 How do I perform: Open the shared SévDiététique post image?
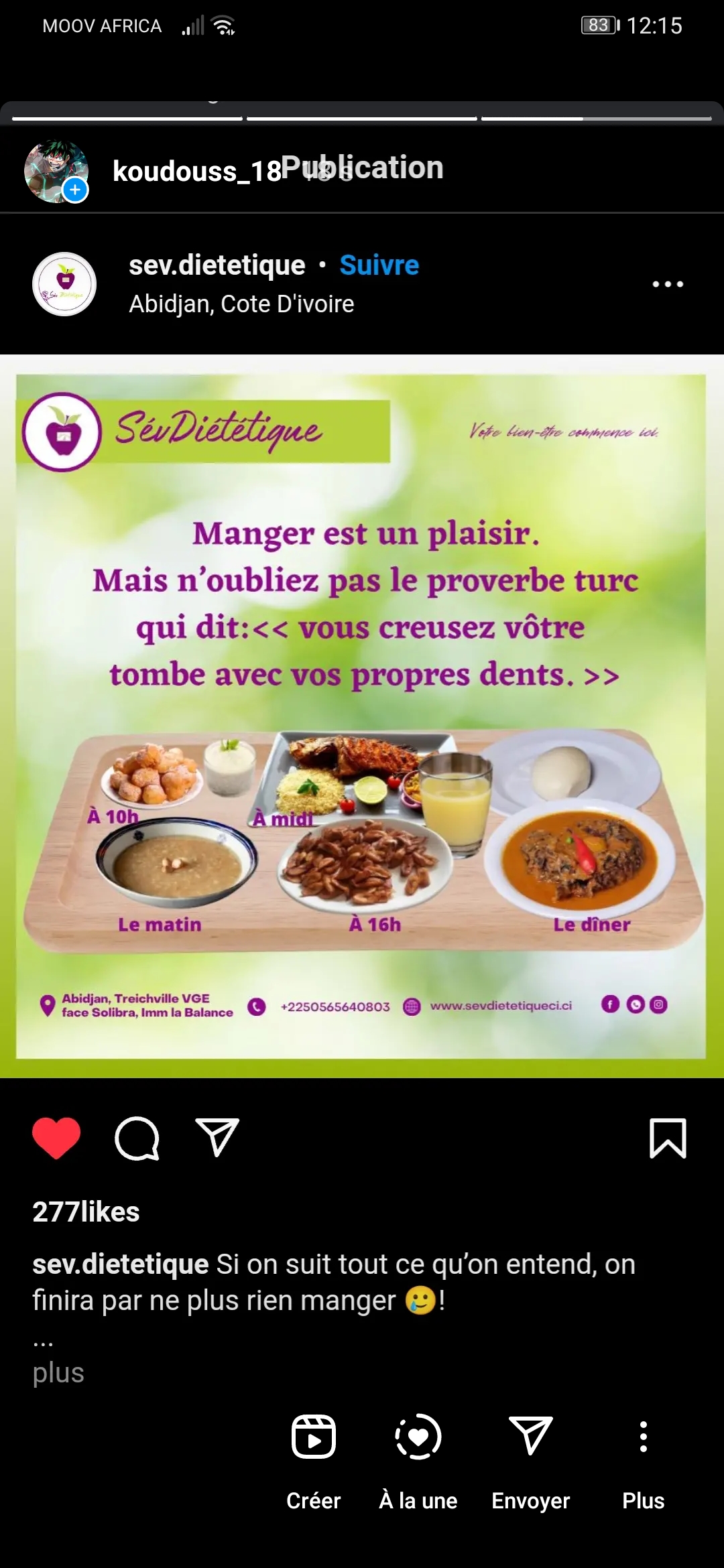tap(362, 716)
